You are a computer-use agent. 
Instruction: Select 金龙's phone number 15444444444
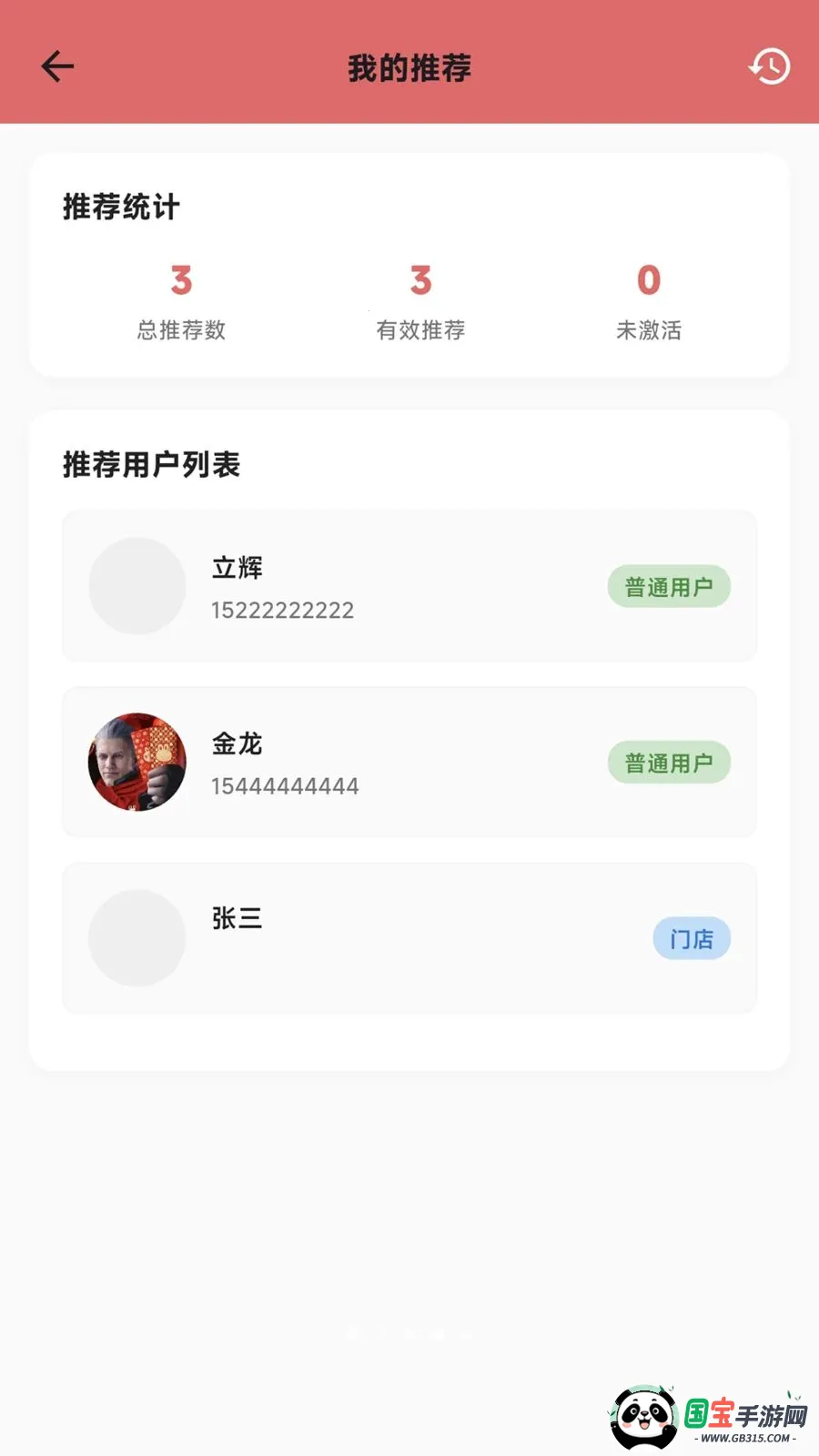pos(284,785)
